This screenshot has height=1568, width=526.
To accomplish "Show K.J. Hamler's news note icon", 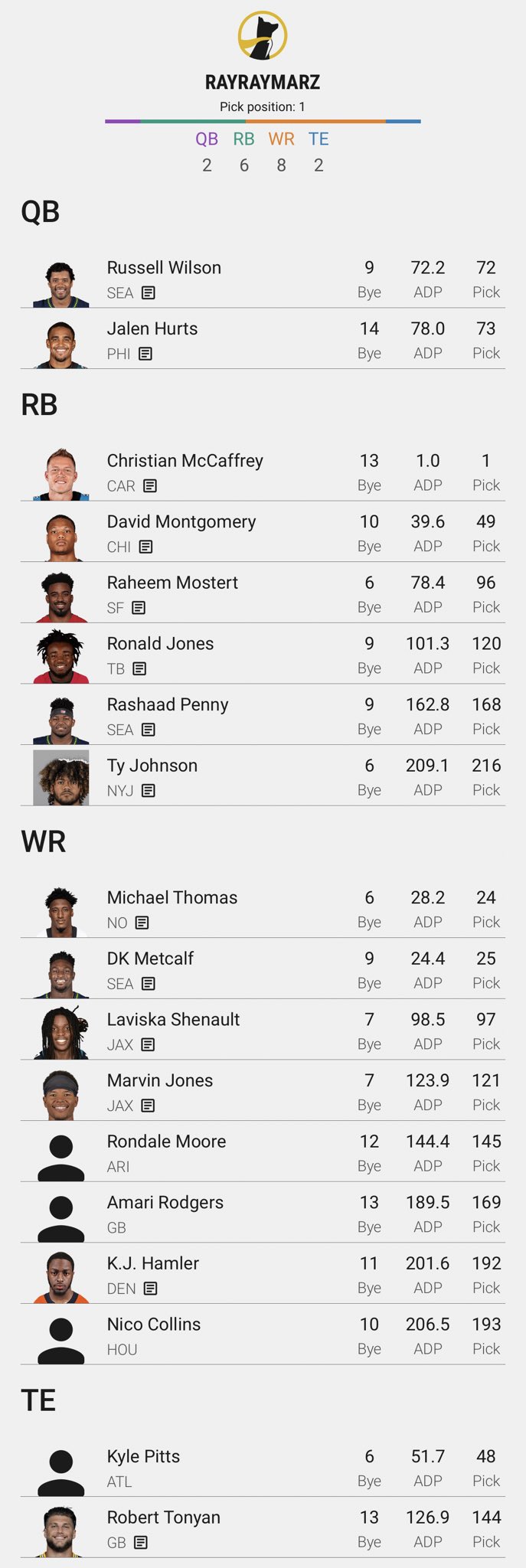I will point(151,1289).
